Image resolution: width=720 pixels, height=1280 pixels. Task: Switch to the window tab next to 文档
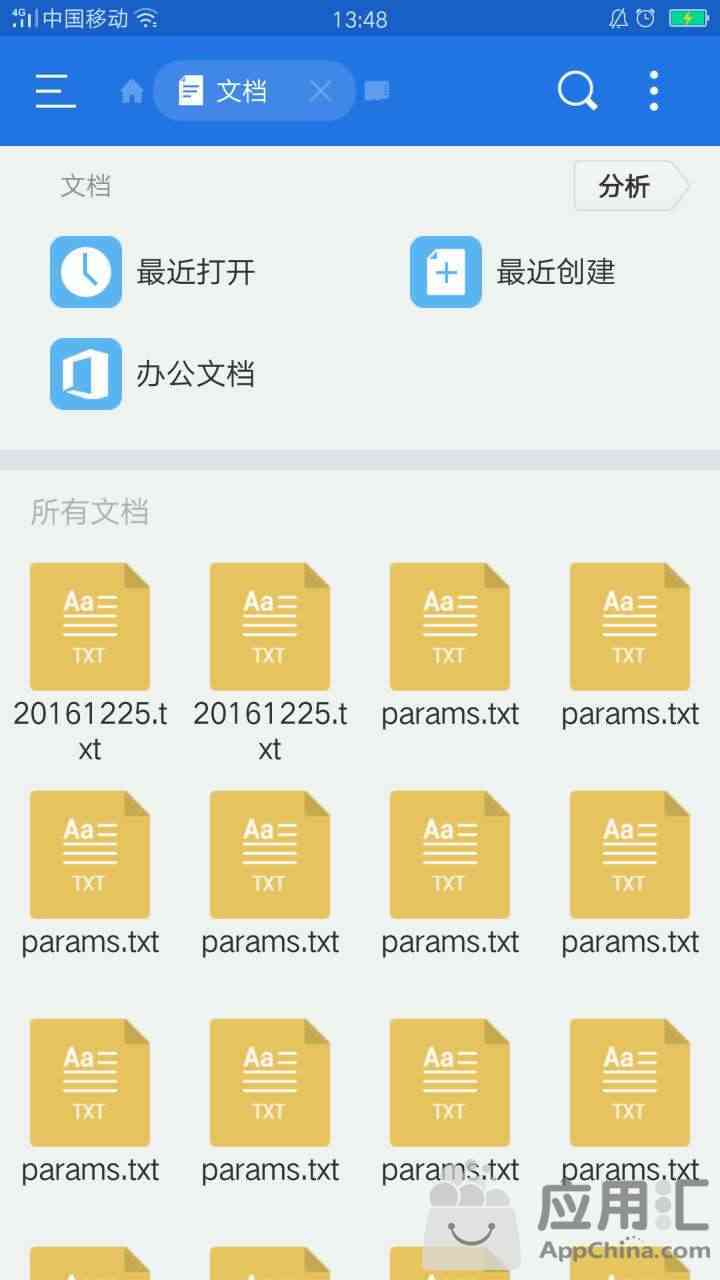pyautogui.click(x=377, y=92)
